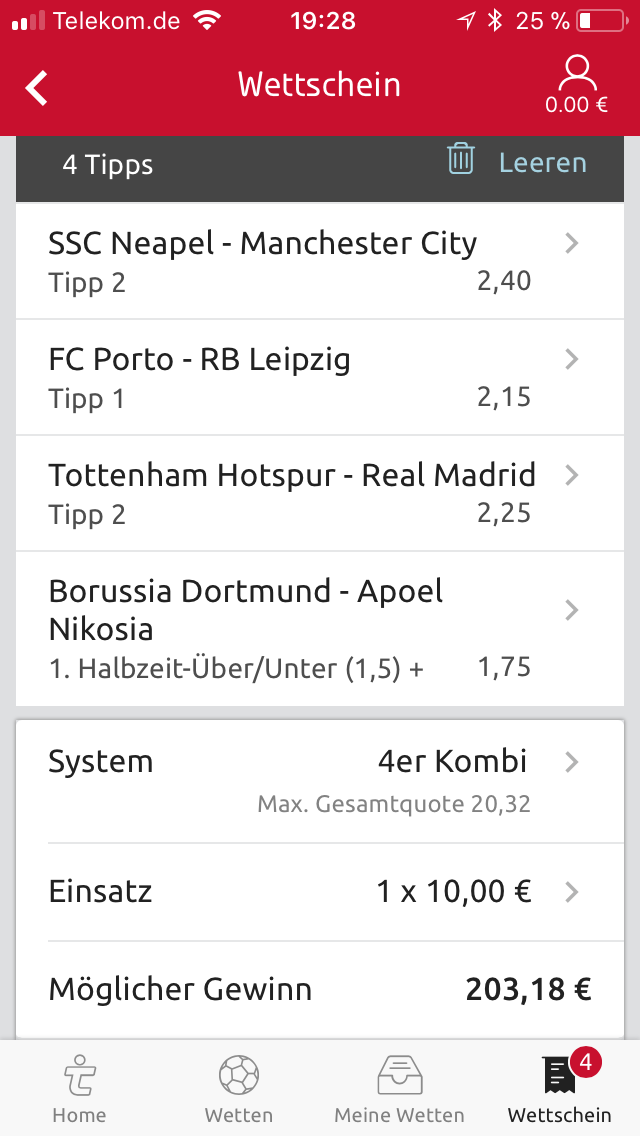Go back using the header arrow
640x1136 pixels.
coord(37,88)
